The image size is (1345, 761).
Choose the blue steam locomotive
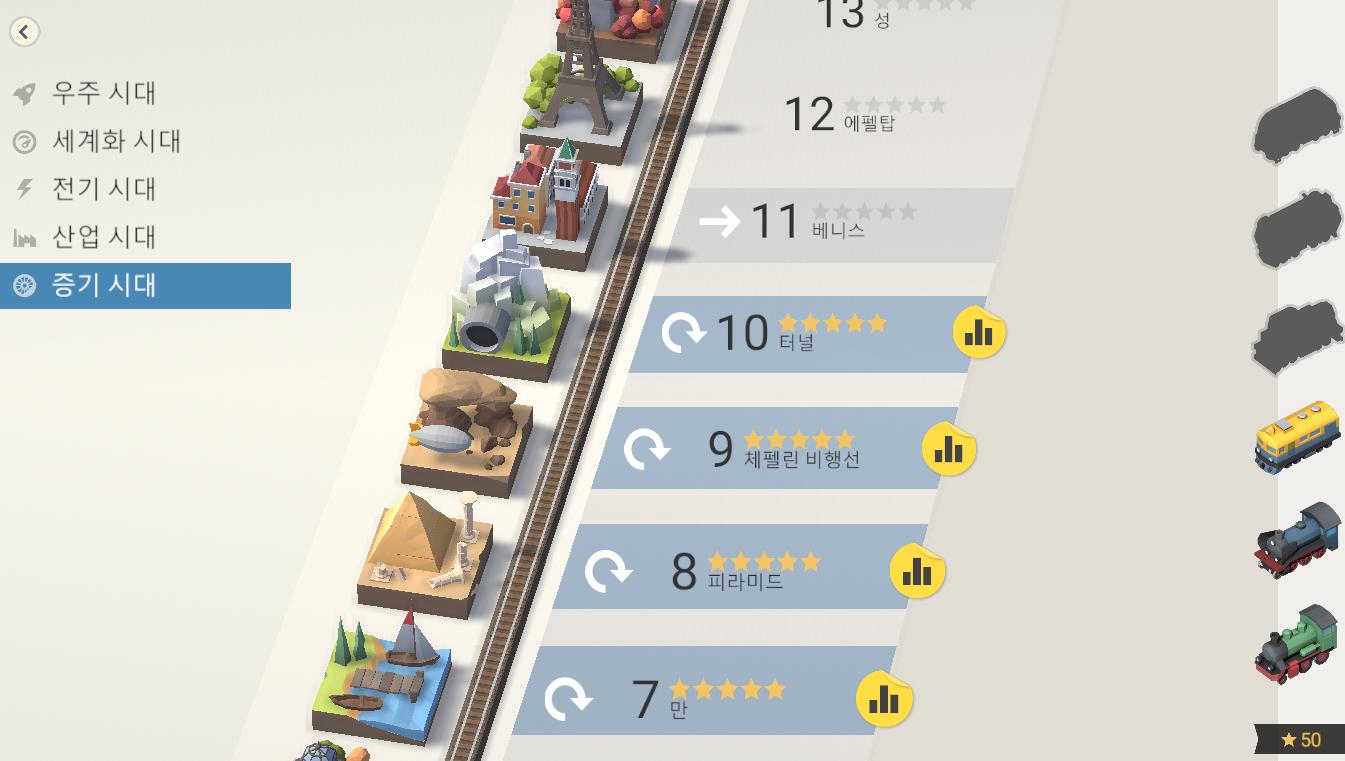point(1297,540)
